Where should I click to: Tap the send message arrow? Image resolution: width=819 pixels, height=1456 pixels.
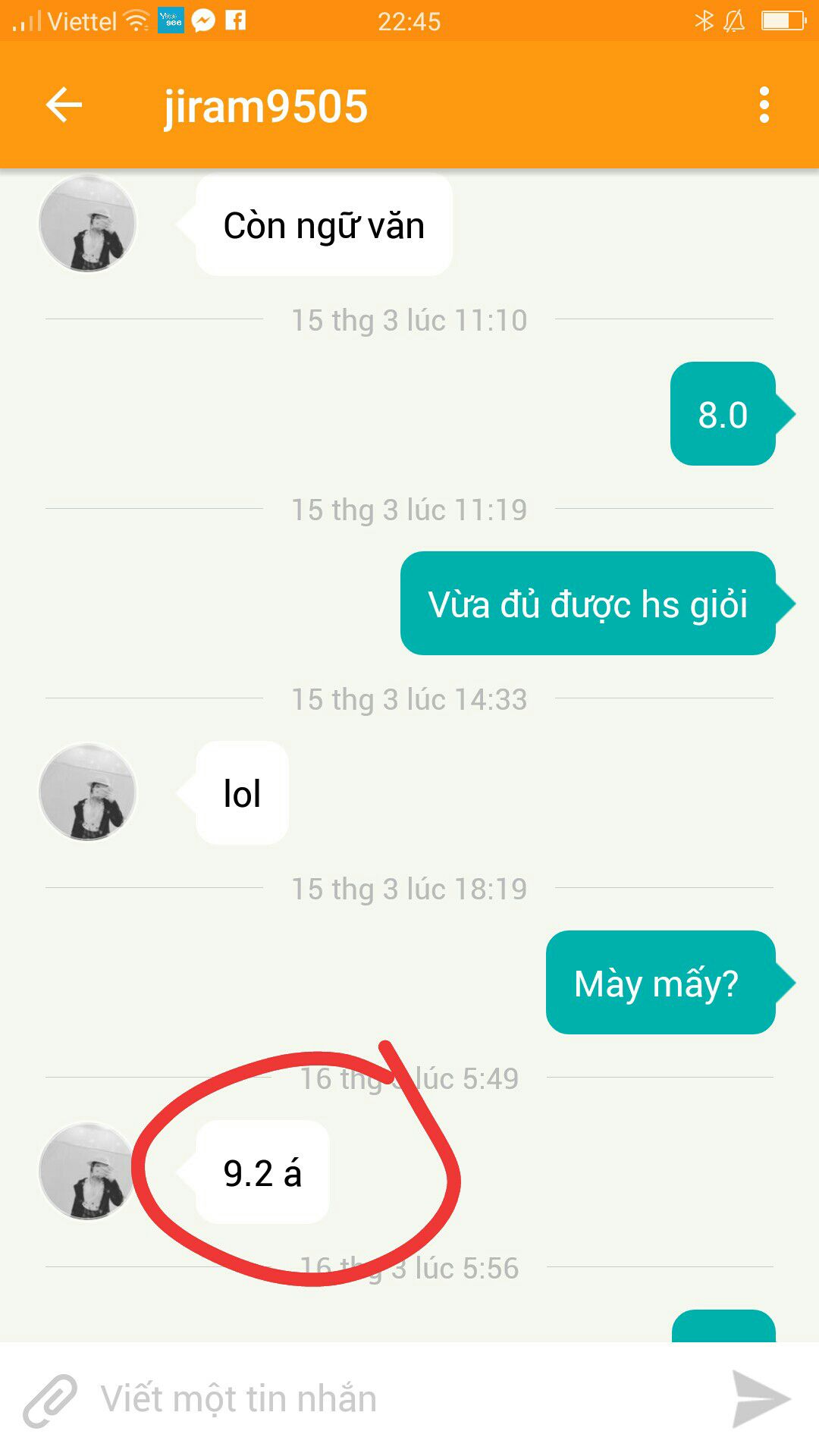[x=761, y=1399]
